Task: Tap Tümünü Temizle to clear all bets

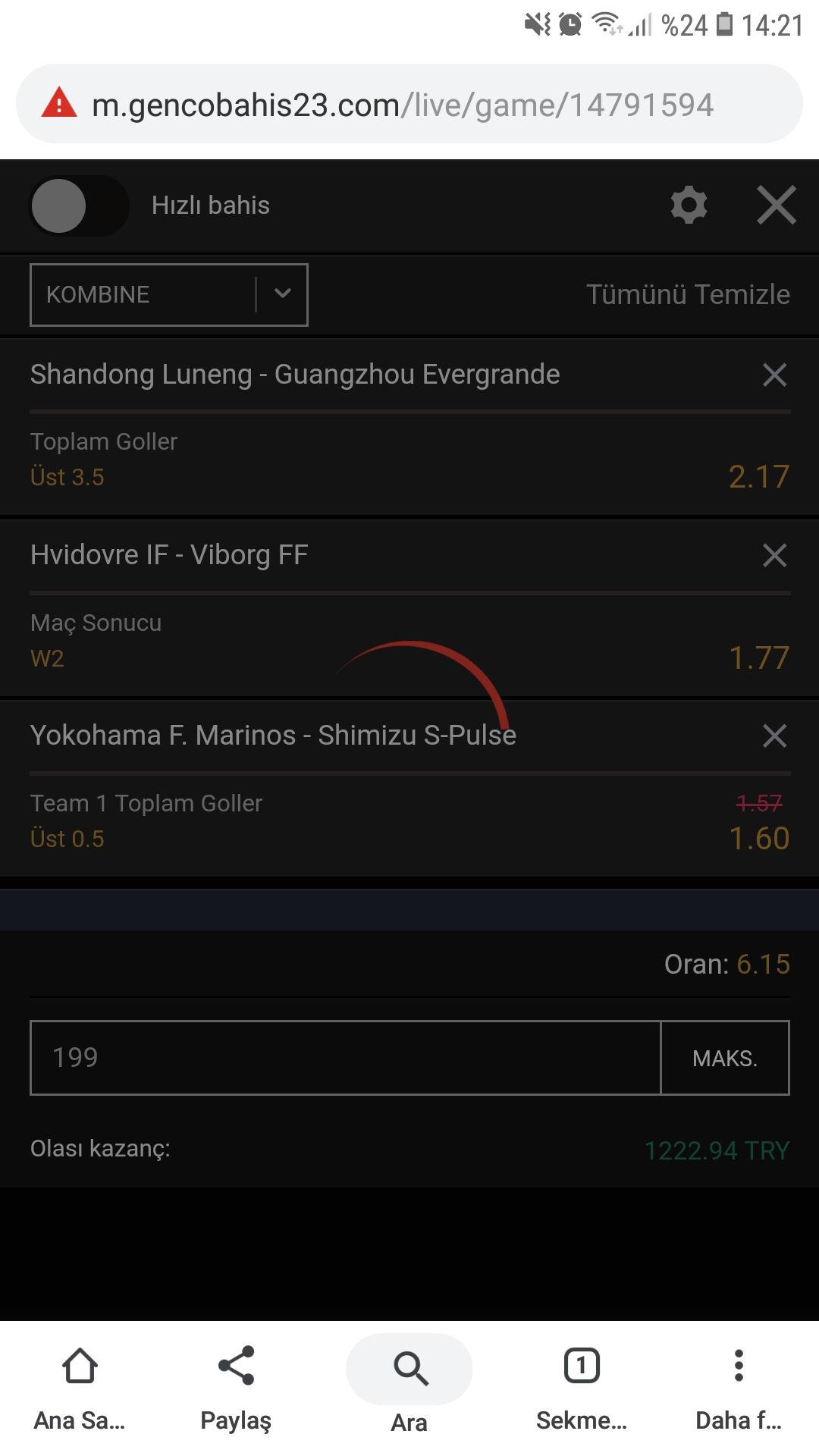Action: 688,294
